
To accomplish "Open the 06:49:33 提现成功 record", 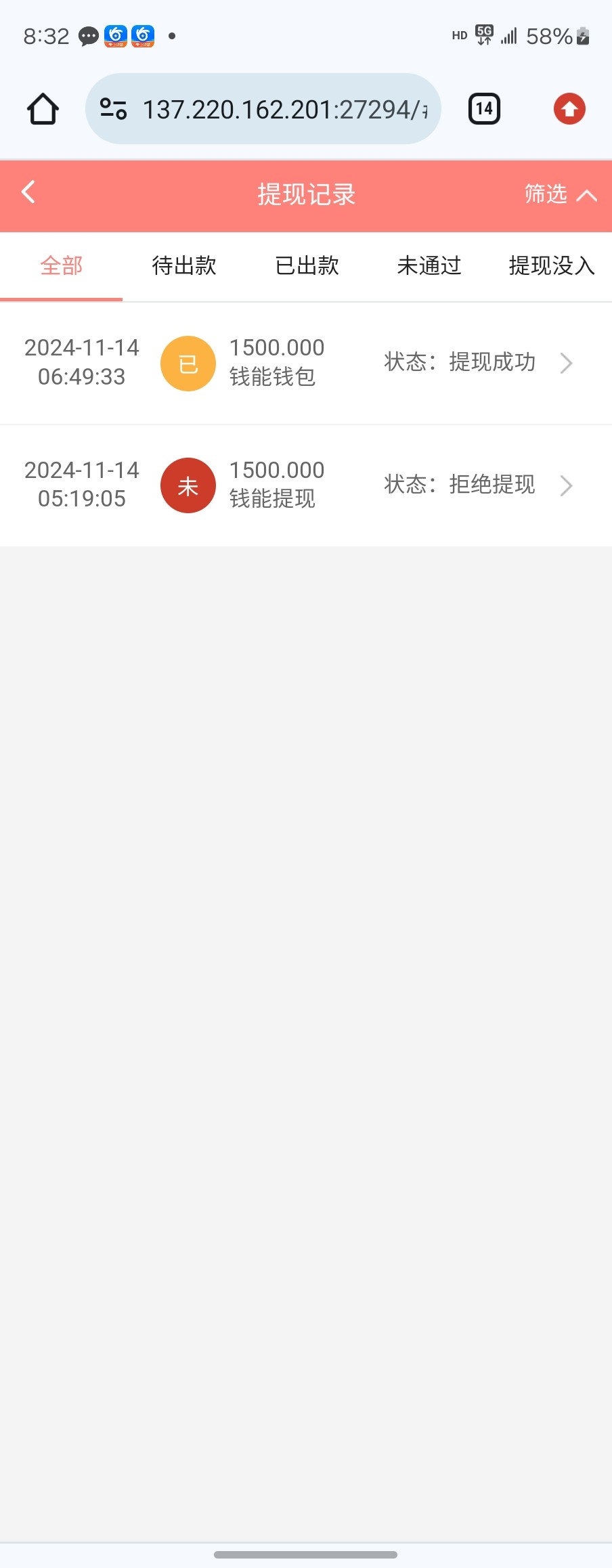I will point(306,364).
